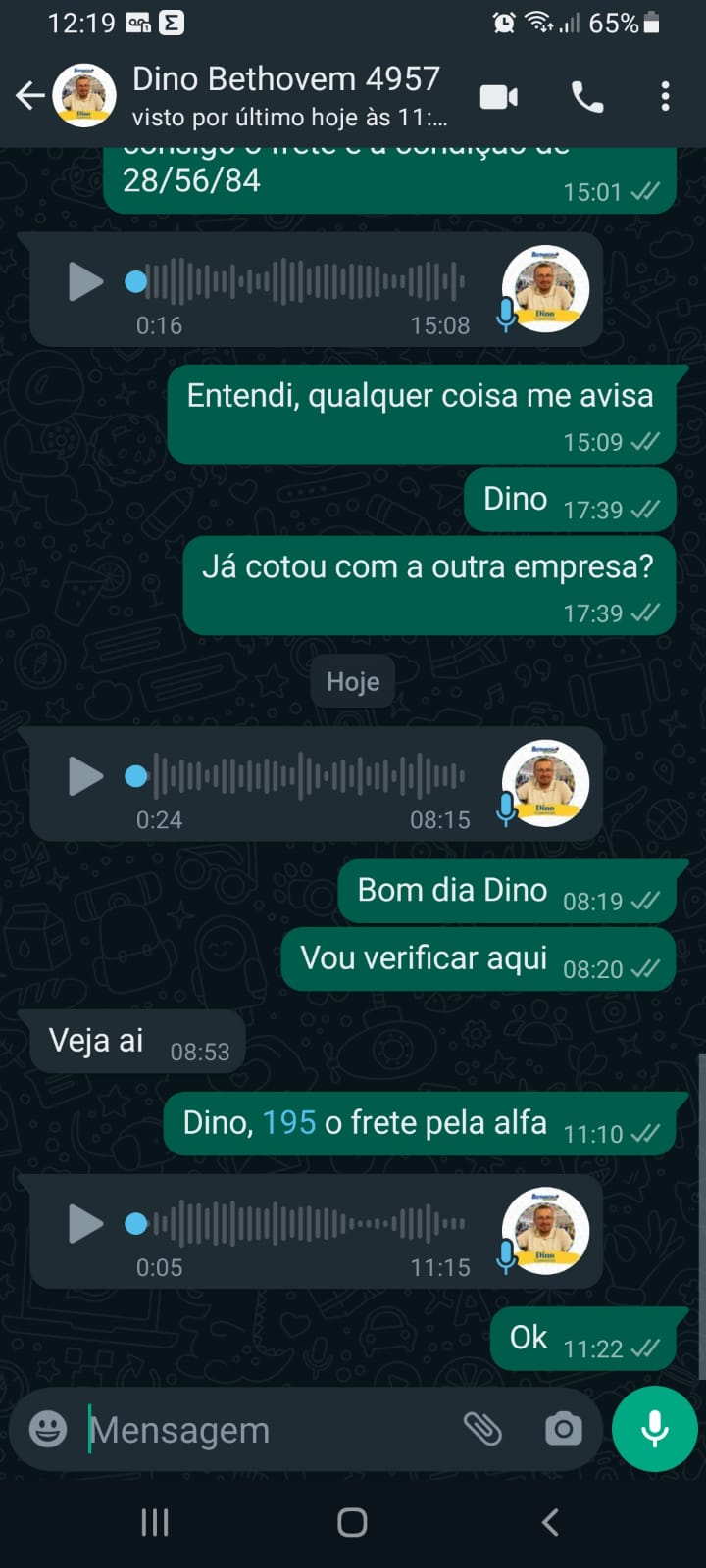Open recent apps from the navigation bar
706x1568 pixels.
click(x=155, y=1522)
